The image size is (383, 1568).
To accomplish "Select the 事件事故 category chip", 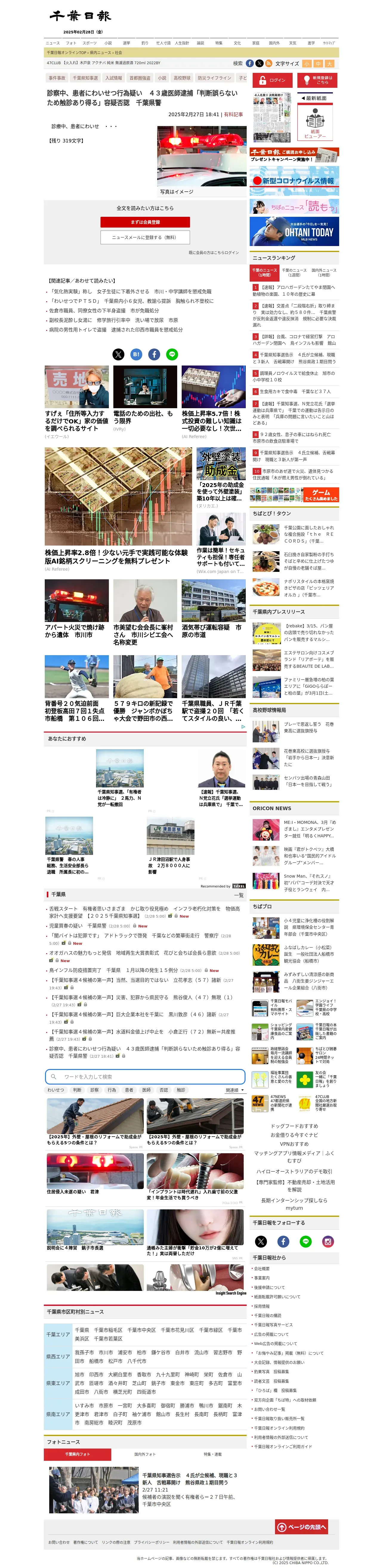I will [57, 78].
